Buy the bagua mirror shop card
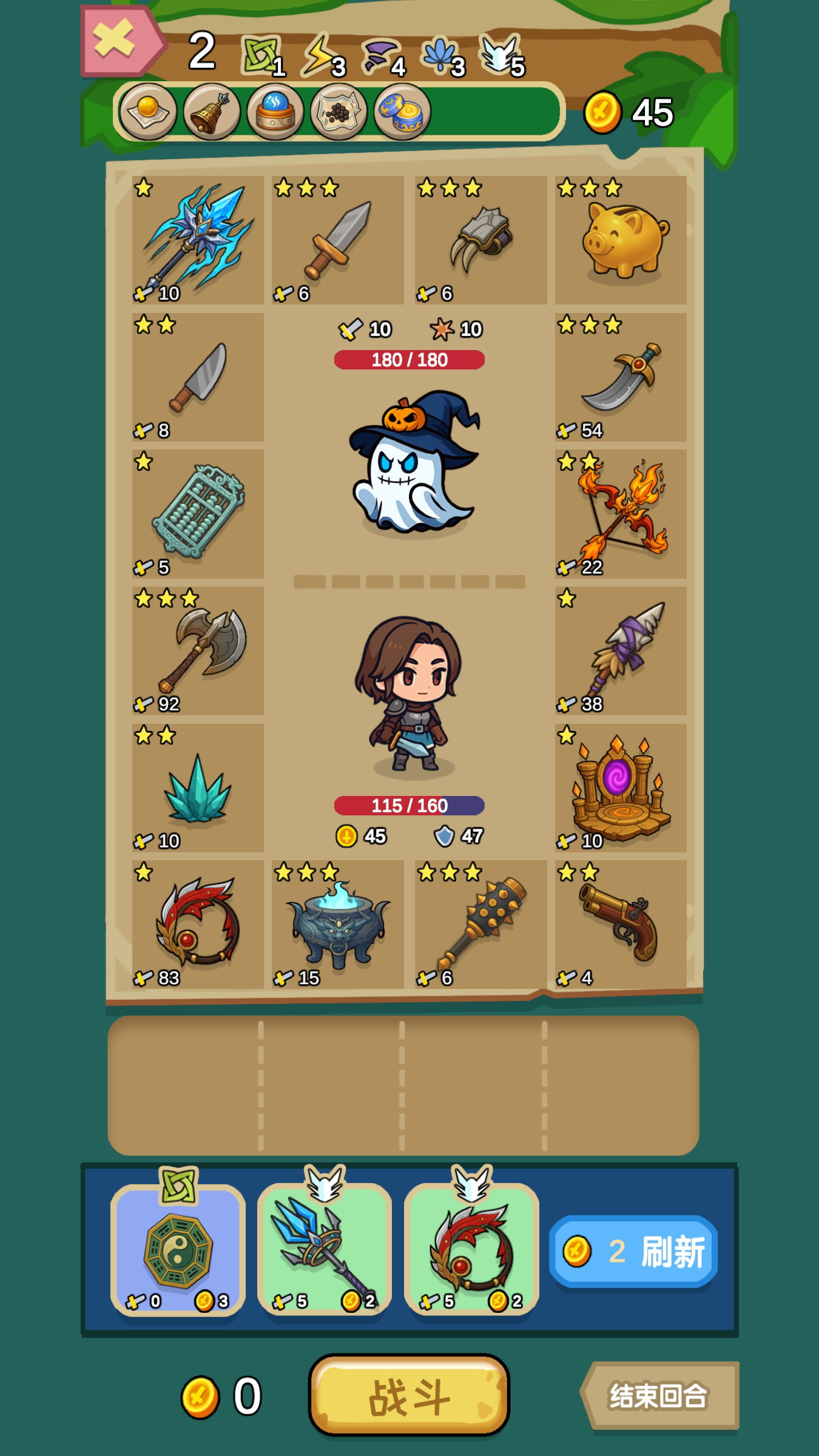Viewport: 819px width, 1456px height. [178, 1251]
